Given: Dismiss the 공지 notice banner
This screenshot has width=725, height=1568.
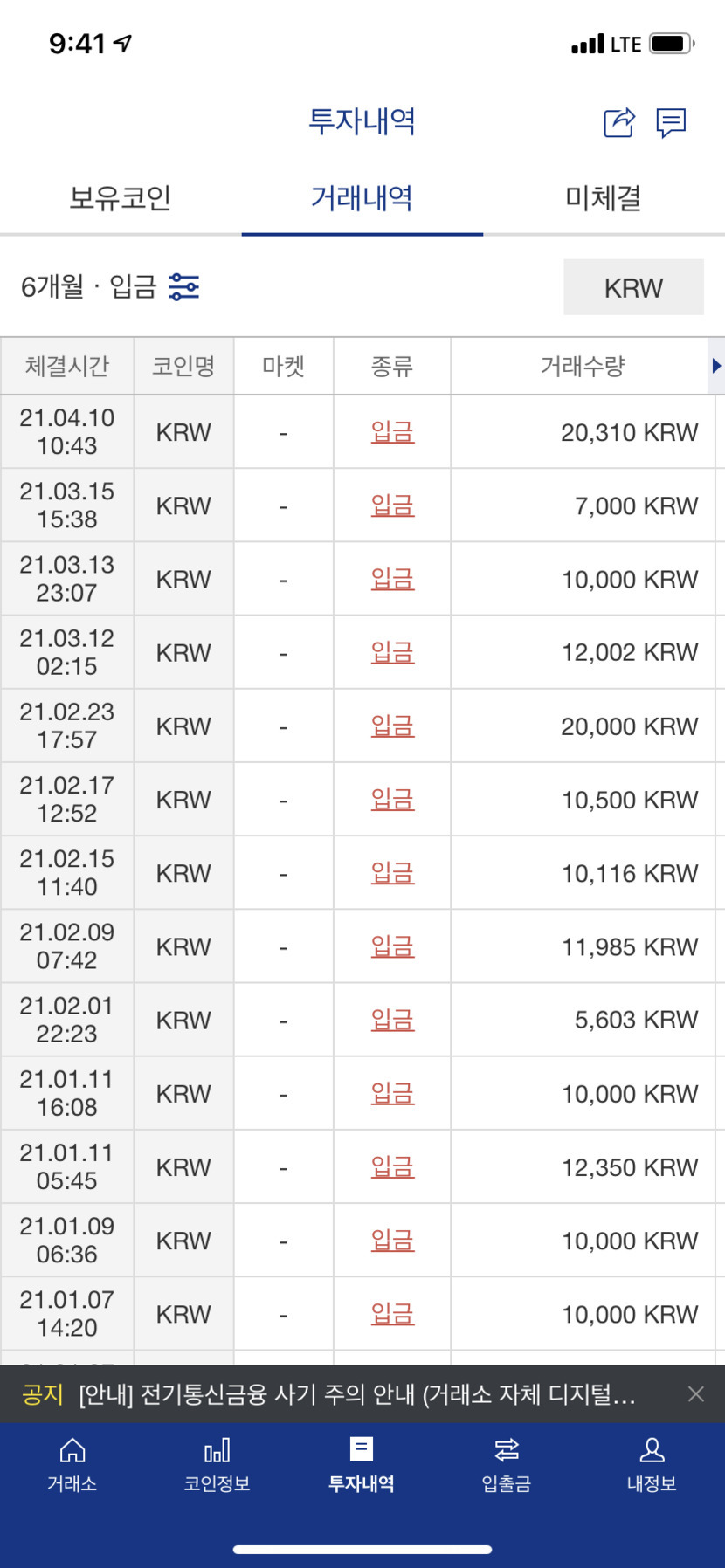Looking at the screenshot, I should (x=695, y=1394).
